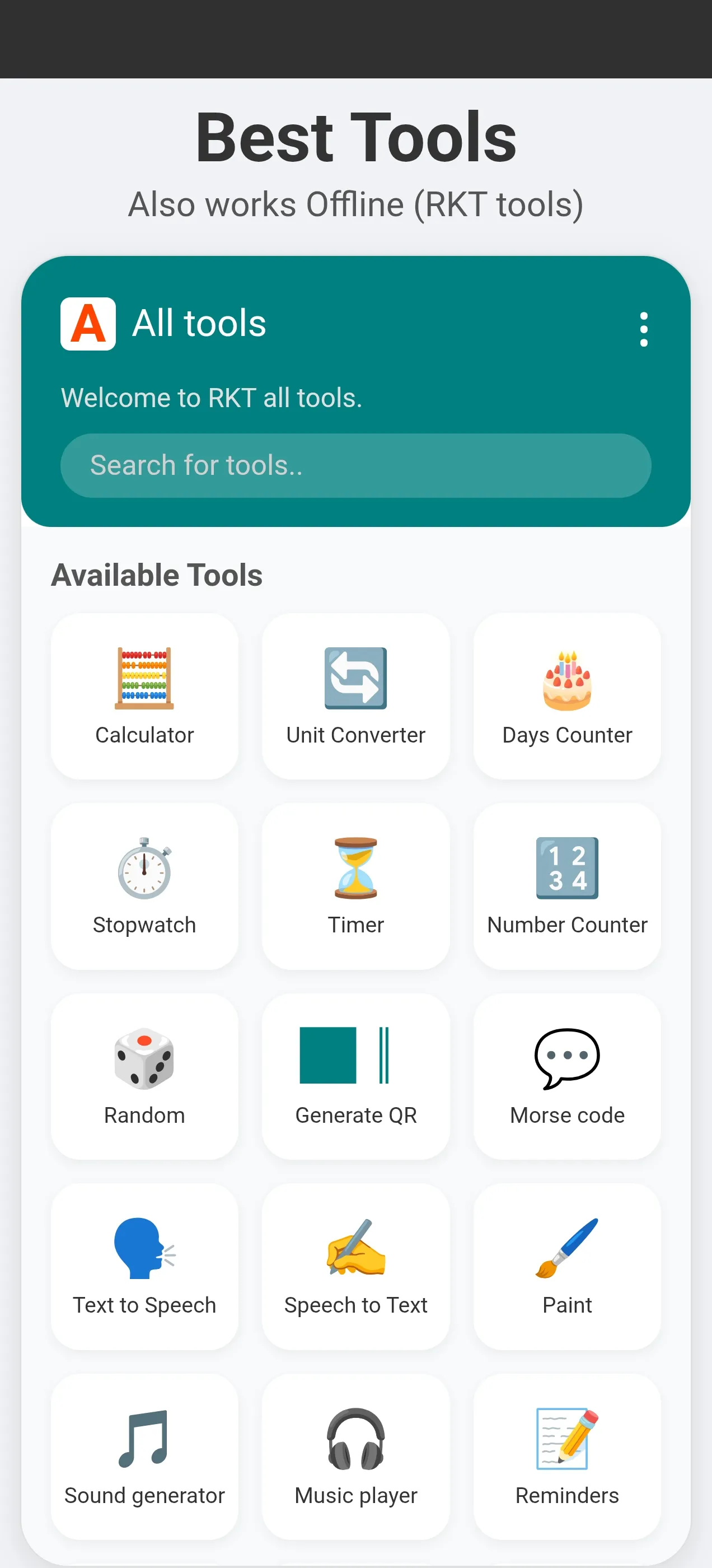Open Sound generator

pos(144,1456)
